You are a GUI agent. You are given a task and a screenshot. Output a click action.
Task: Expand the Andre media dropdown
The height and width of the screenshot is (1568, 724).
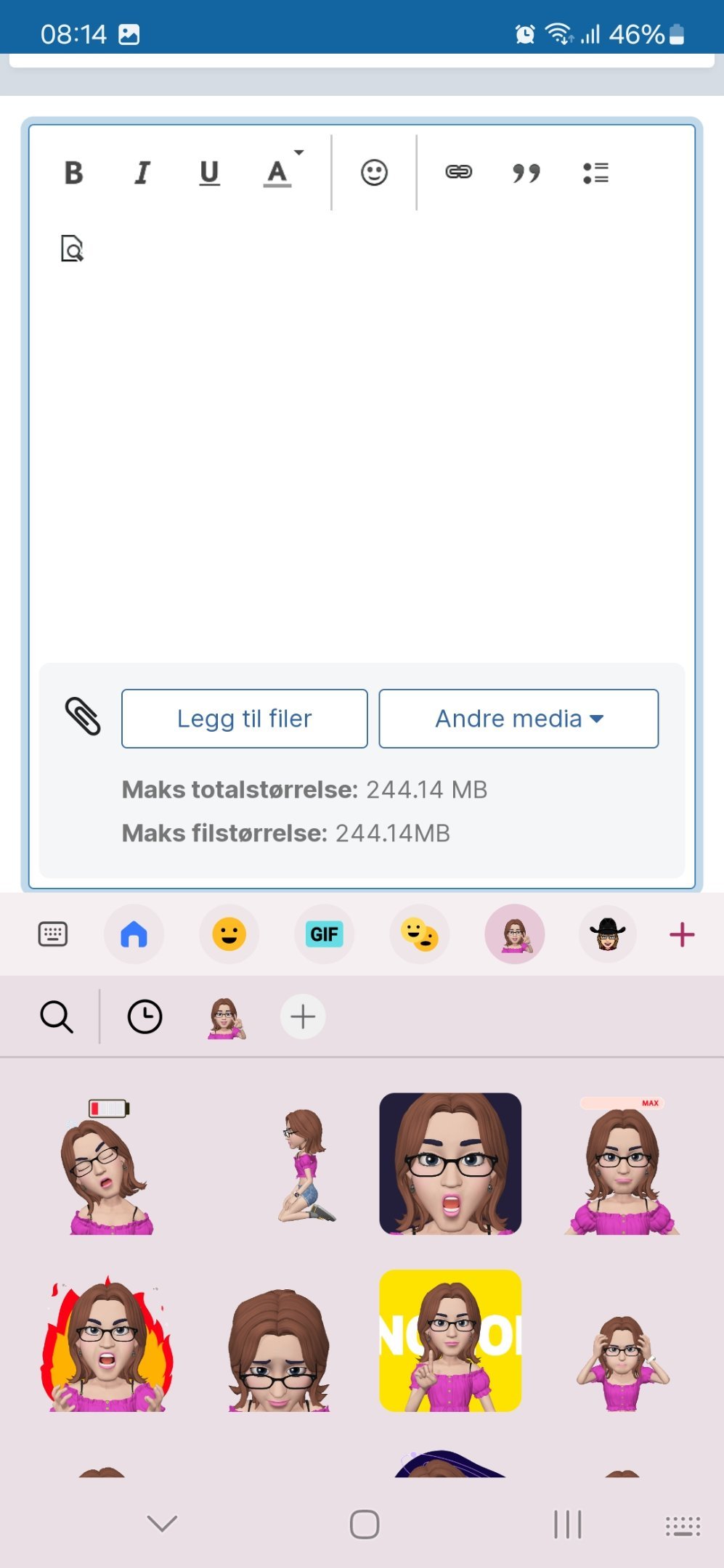518,719
